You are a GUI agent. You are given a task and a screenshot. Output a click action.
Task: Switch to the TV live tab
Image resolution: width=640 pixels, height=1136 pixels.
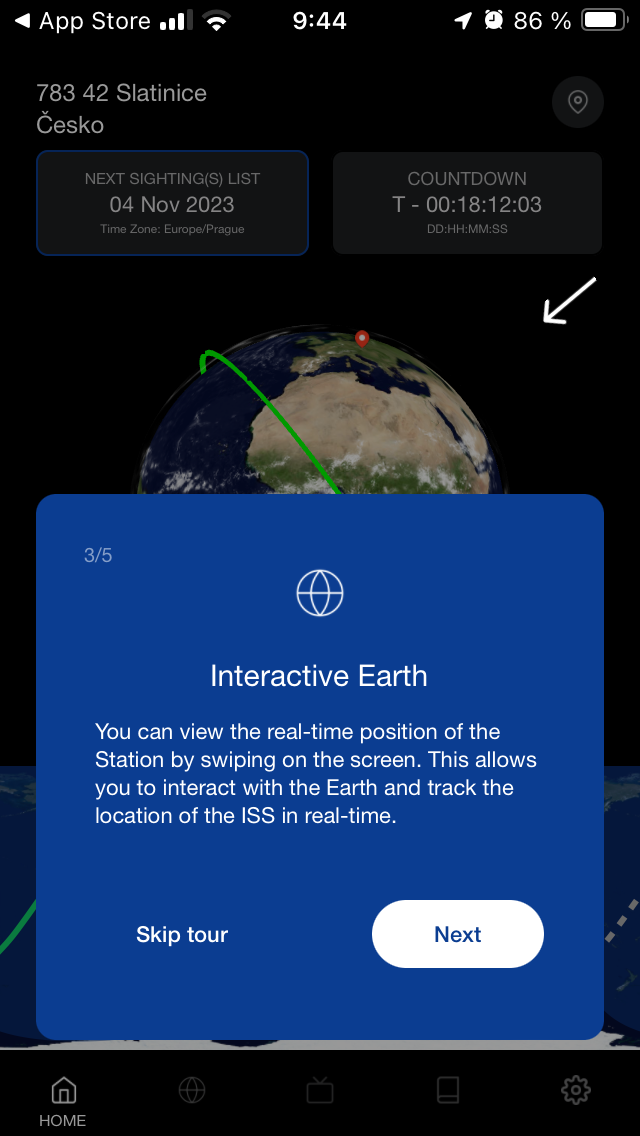click(320, 1090)
